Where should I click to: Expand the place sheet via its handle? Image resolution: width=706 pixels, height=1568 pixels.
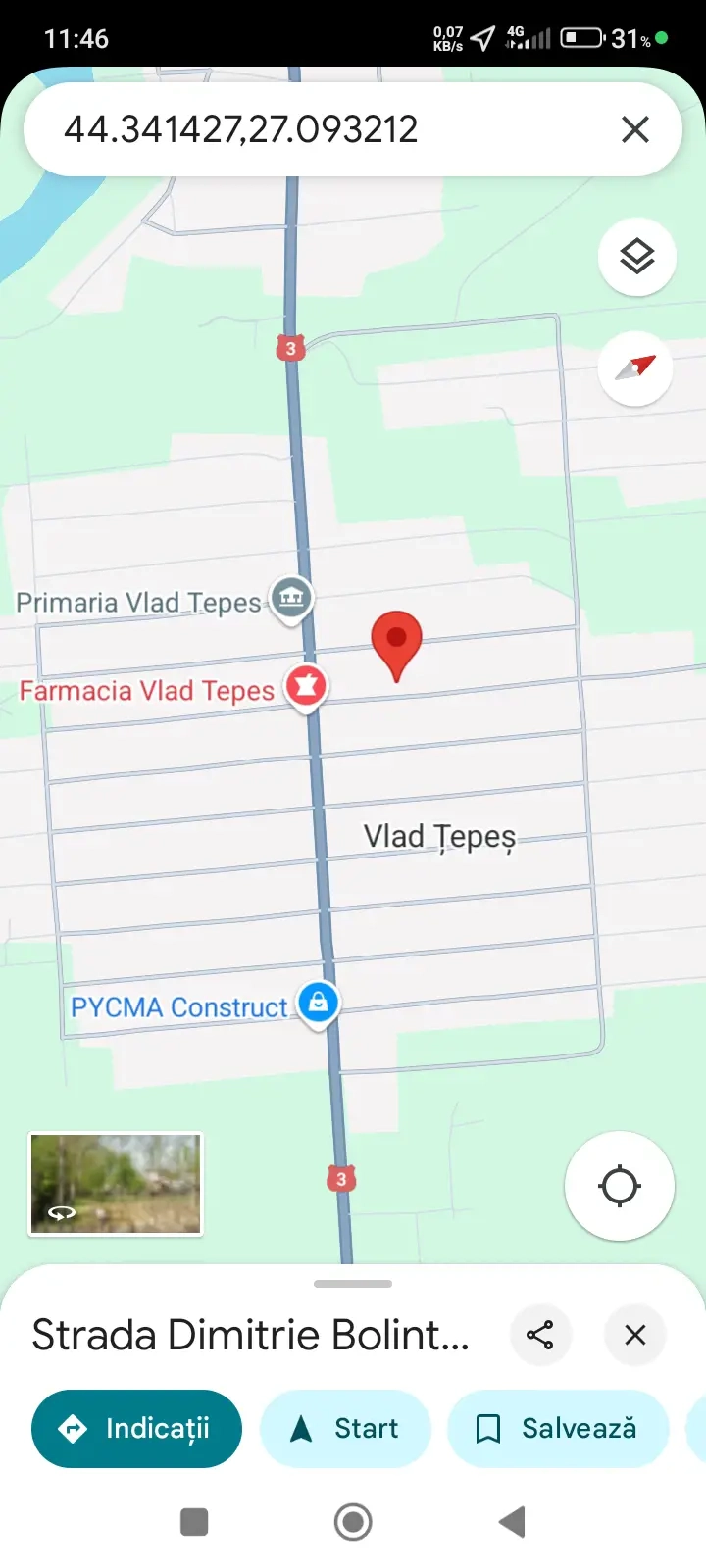353,1283
